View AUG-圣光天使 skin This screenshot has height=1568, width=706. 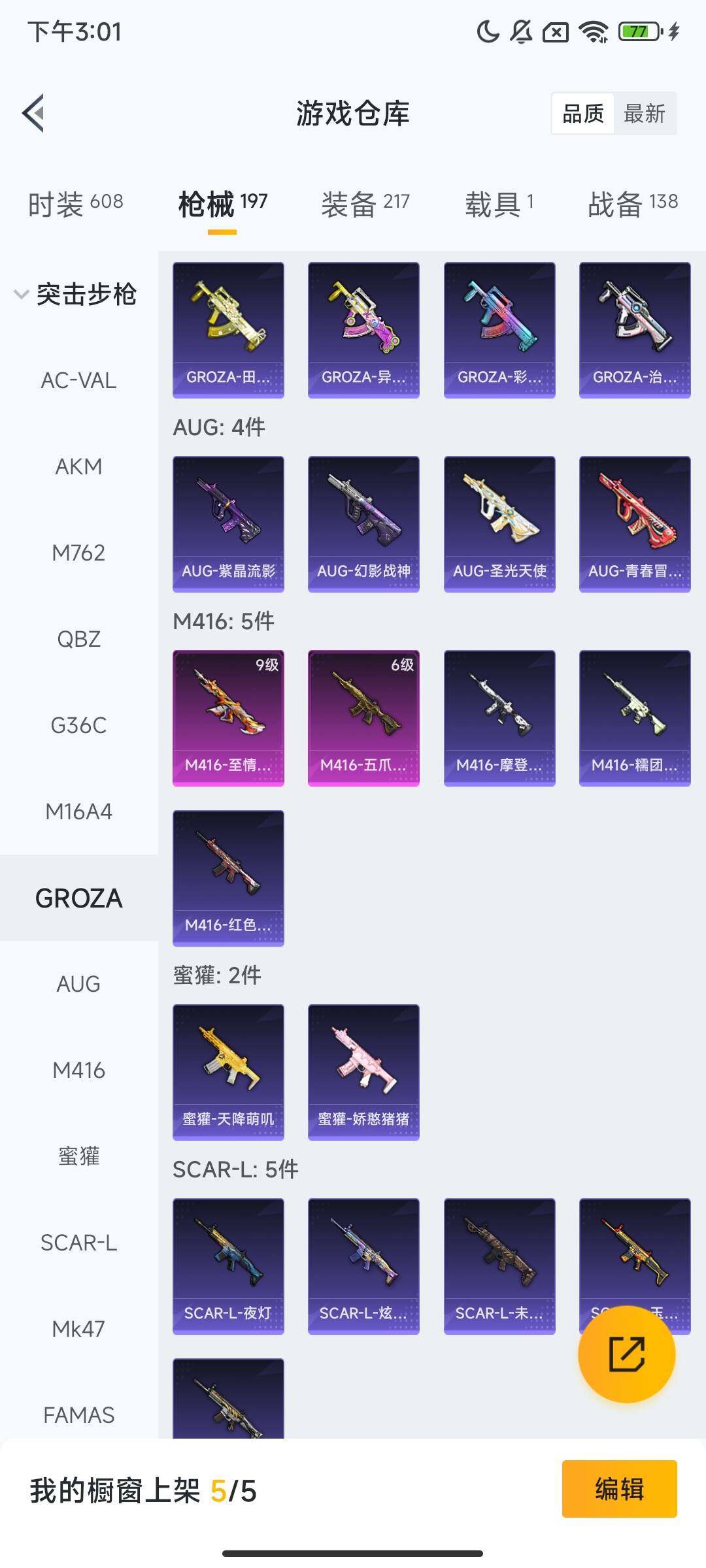coord(499,524)
